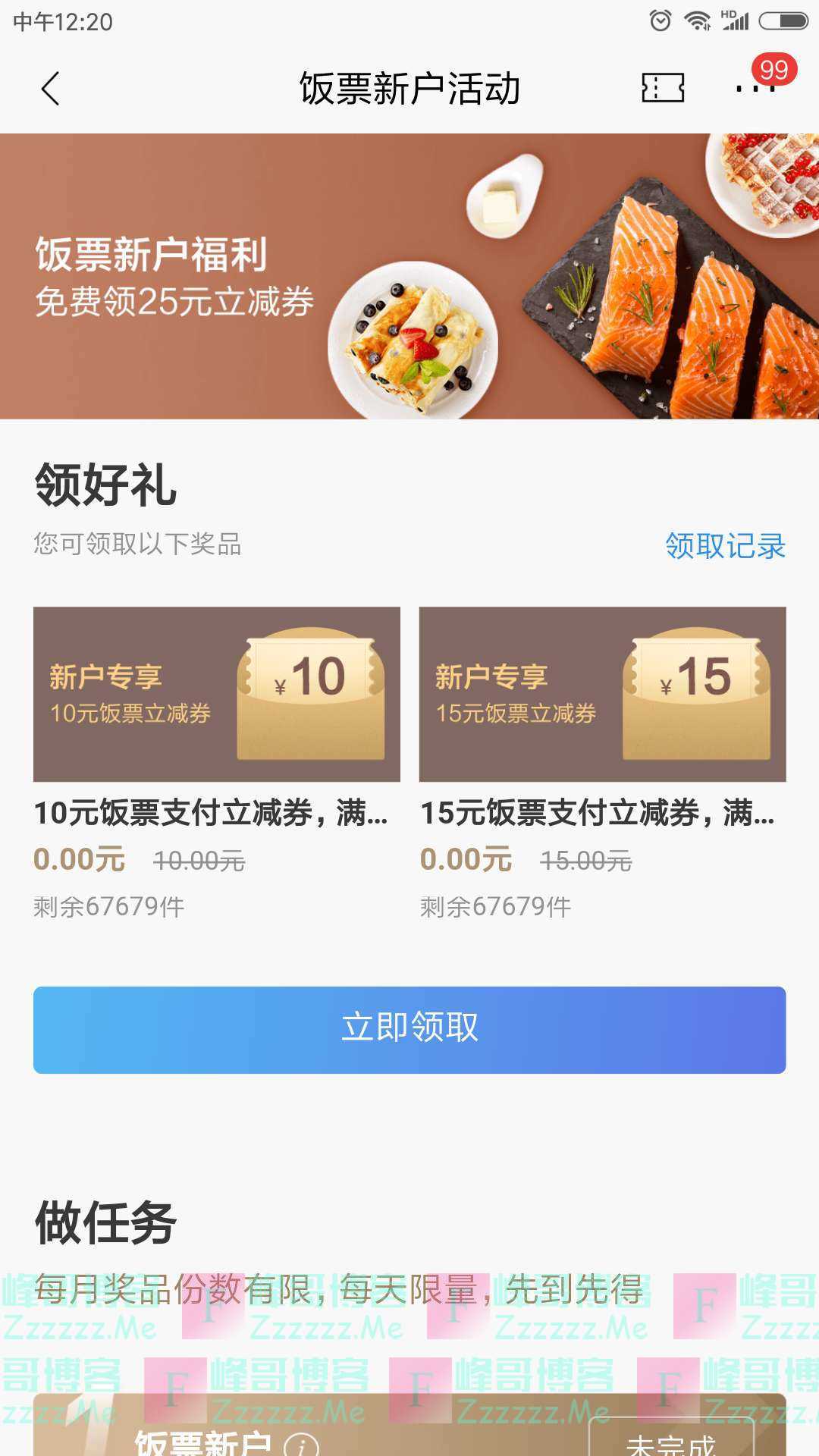This screenshot has height=1456, width=819.
Task: Open the 饭票新户活动 title bar
Action: coord(409,89)
